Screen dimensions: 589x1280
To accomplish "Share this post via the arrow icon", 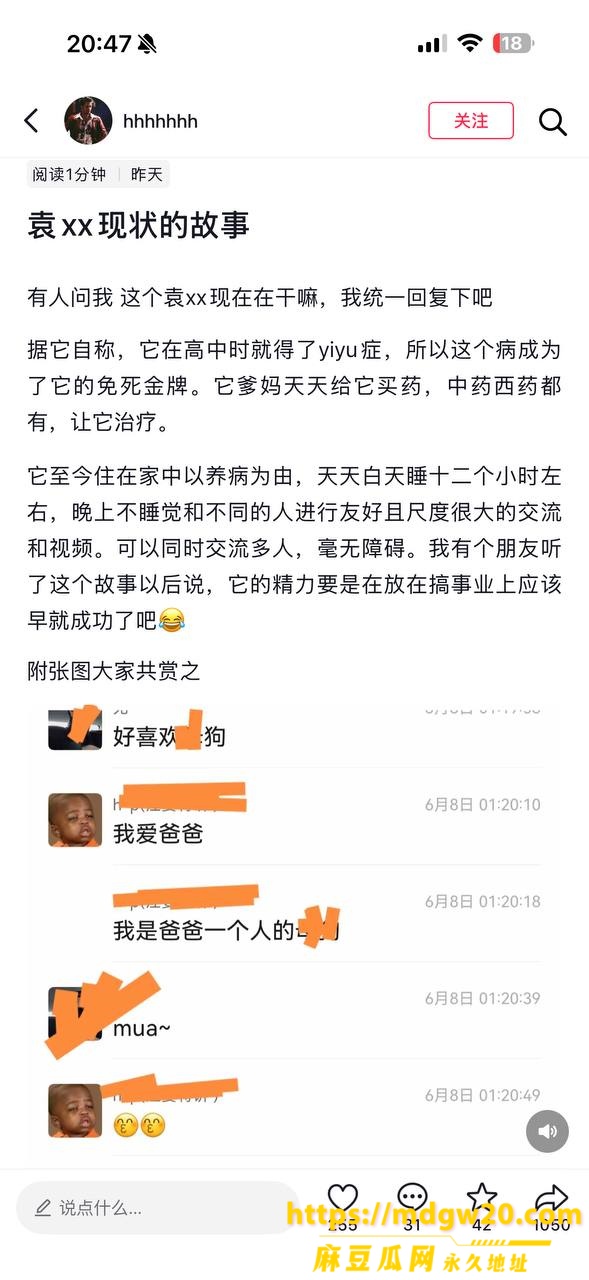I will (x=551, y=1198).
